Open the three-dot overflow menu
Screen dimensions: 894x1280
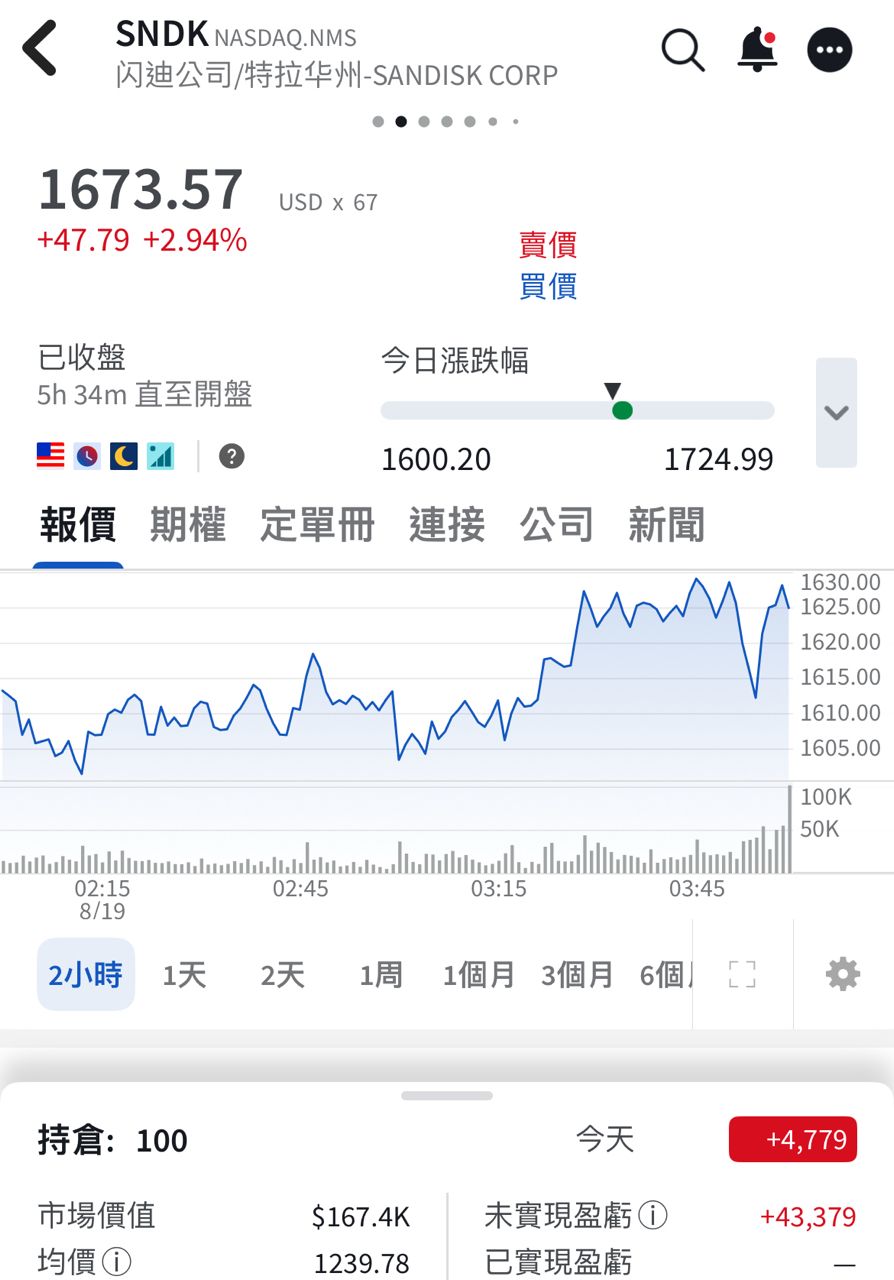(830, 49)
